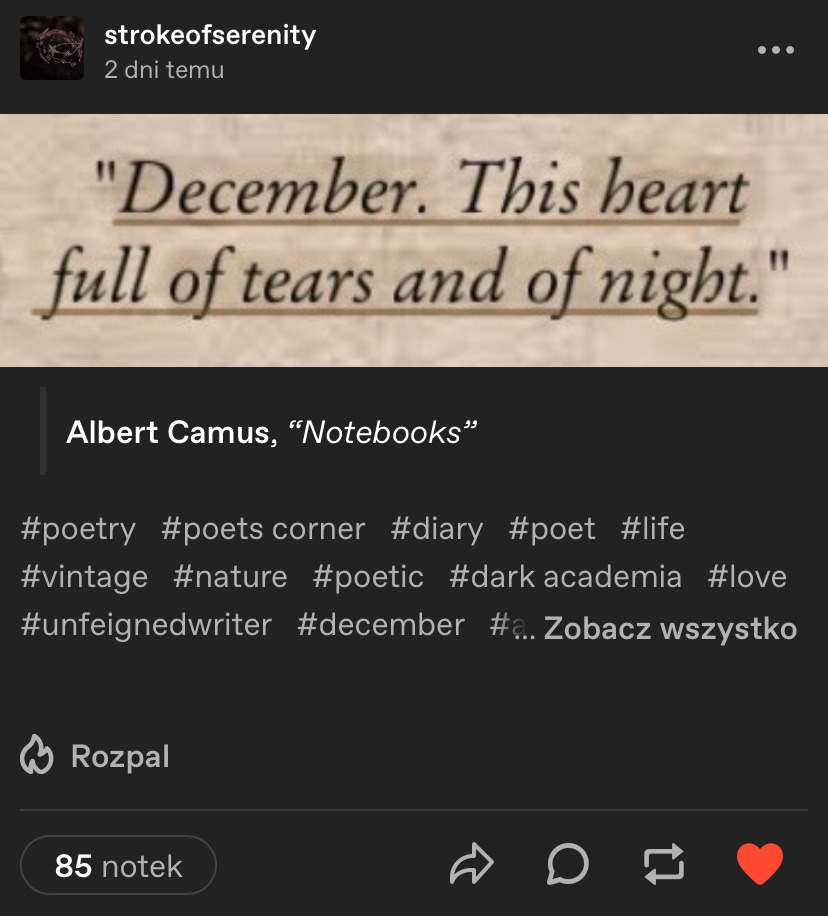Open strokeofserenity's blog profile
828x916 pixels.
(210, 35)
